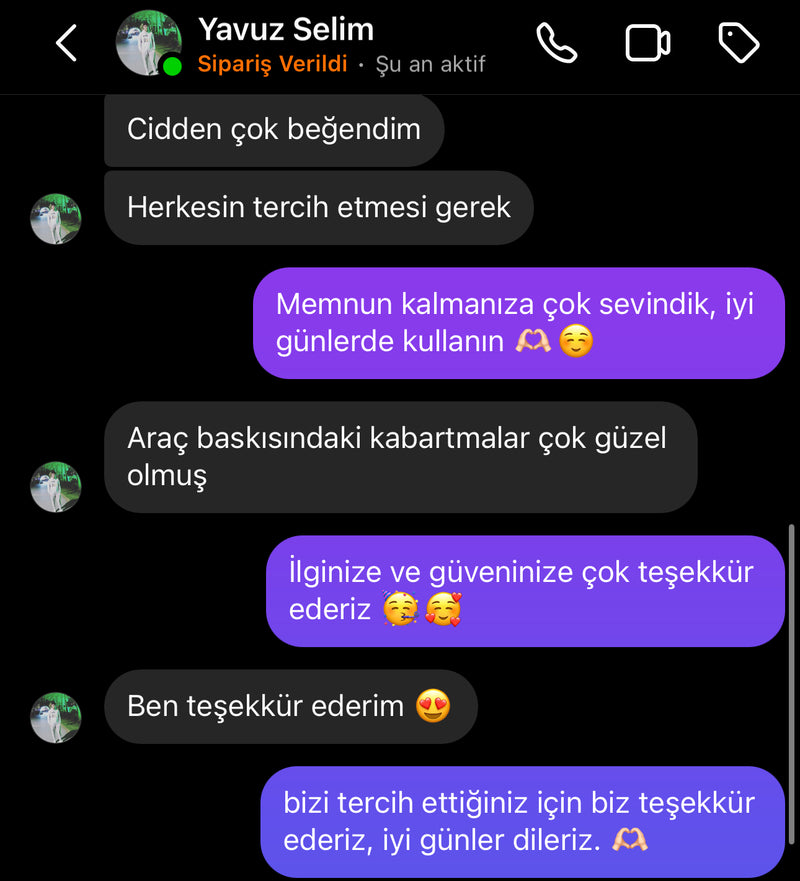Open the shopping tag icon in the header
Viewport: 800px width, 881px height.
(738, 43)
